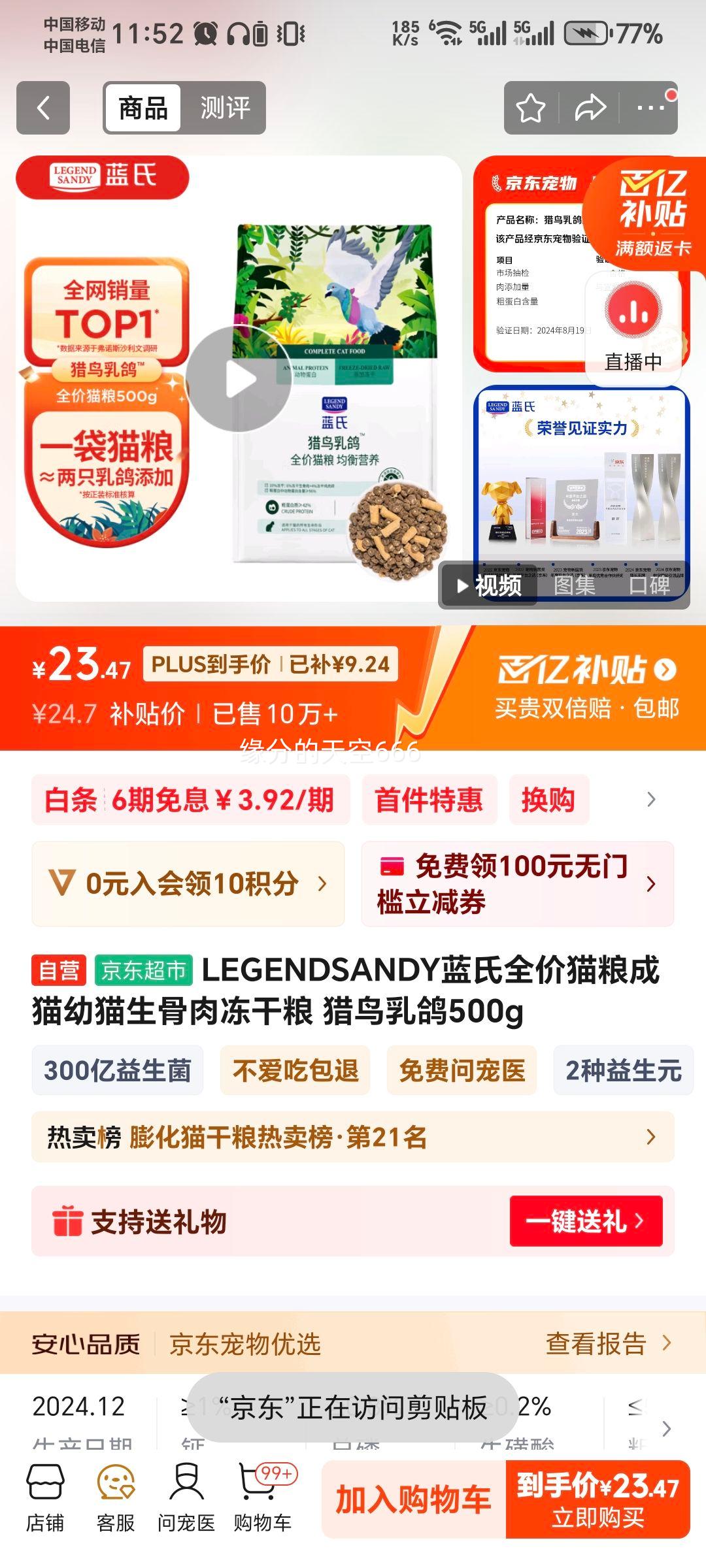The image size is (706, 1568).
Task: Switch media gallery to 图集
Action: [x=575, y=585]
